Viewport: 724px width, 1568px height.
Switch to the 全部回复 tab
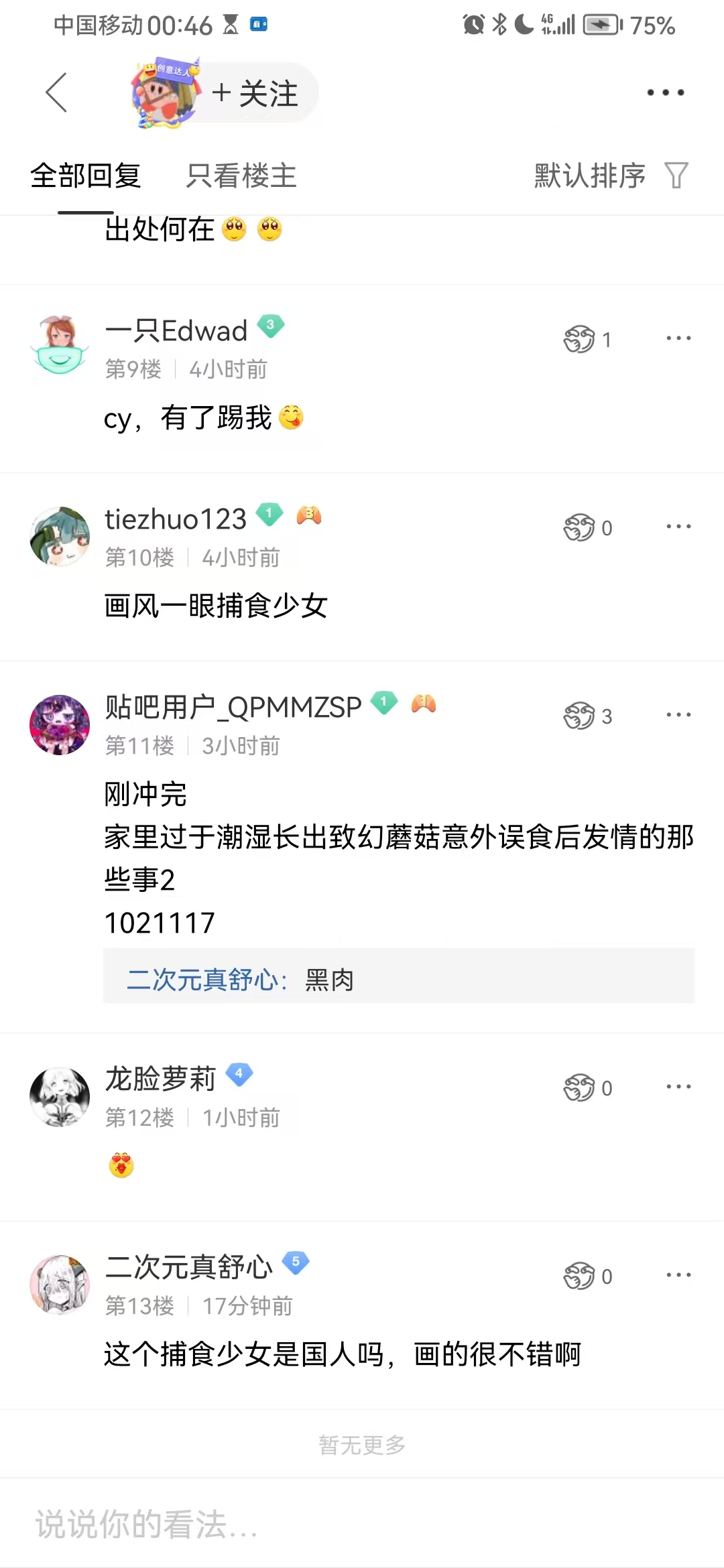pos(86,176)
